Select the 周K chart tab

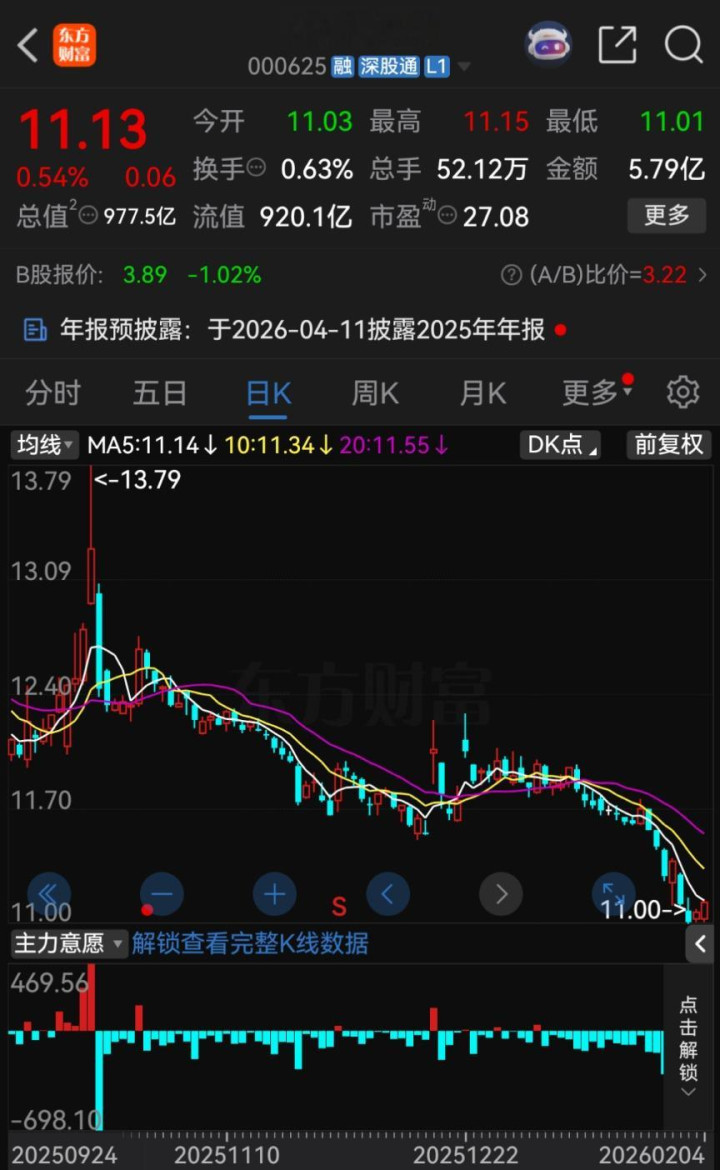pyautogui.click(x=375, y=393)
